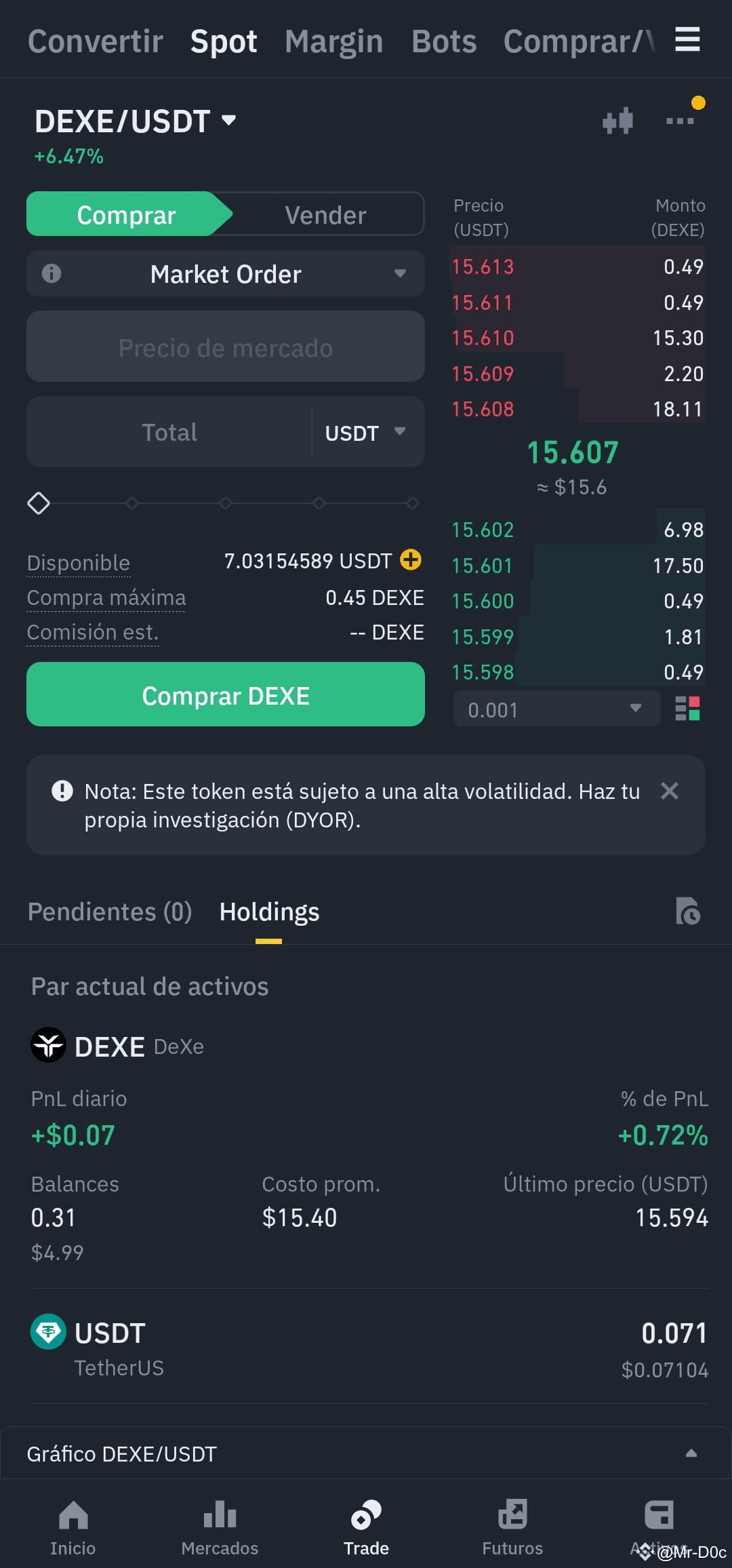The width and height of the screenshot is (732, 1568).
Task: Dismiss the volatility note
Action: 670,791
